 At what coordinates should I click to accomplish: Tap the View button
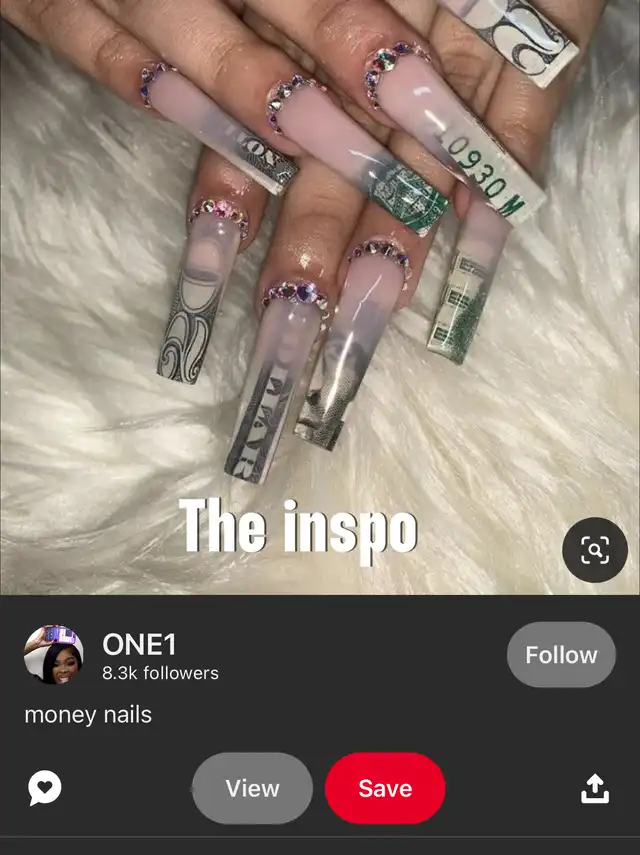[x=252, y=788]
